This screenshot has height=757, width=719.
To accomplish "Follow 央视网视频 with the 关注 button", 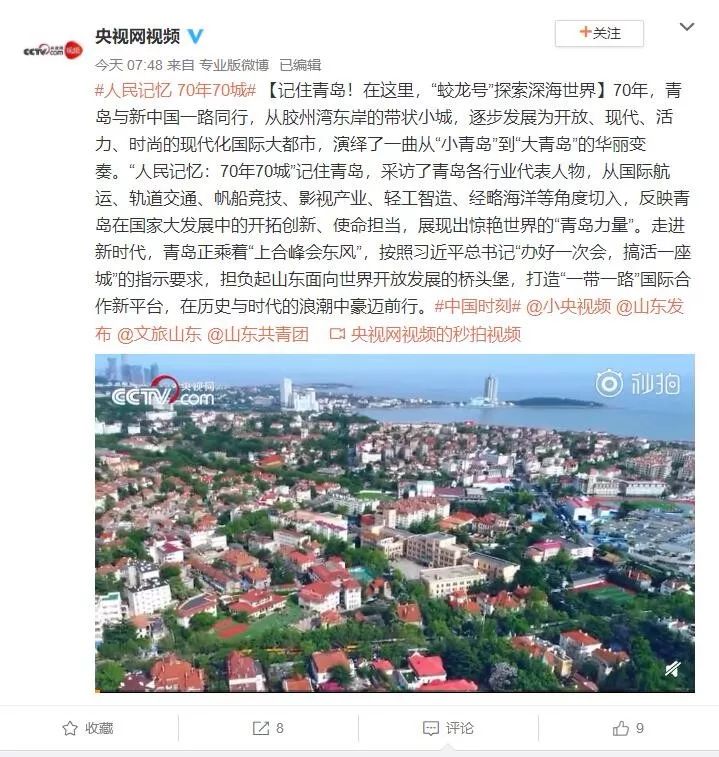I will point(599,33).
